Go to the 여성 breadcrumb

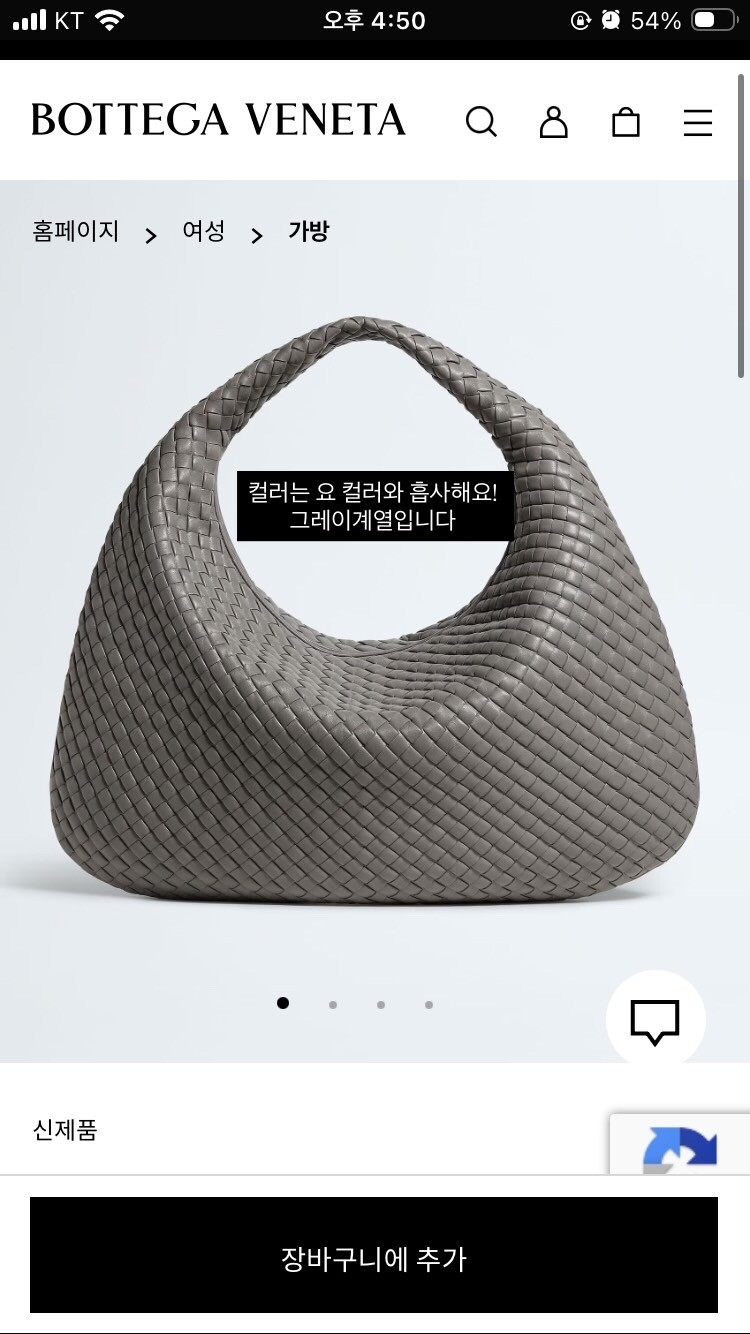[204, 232]
